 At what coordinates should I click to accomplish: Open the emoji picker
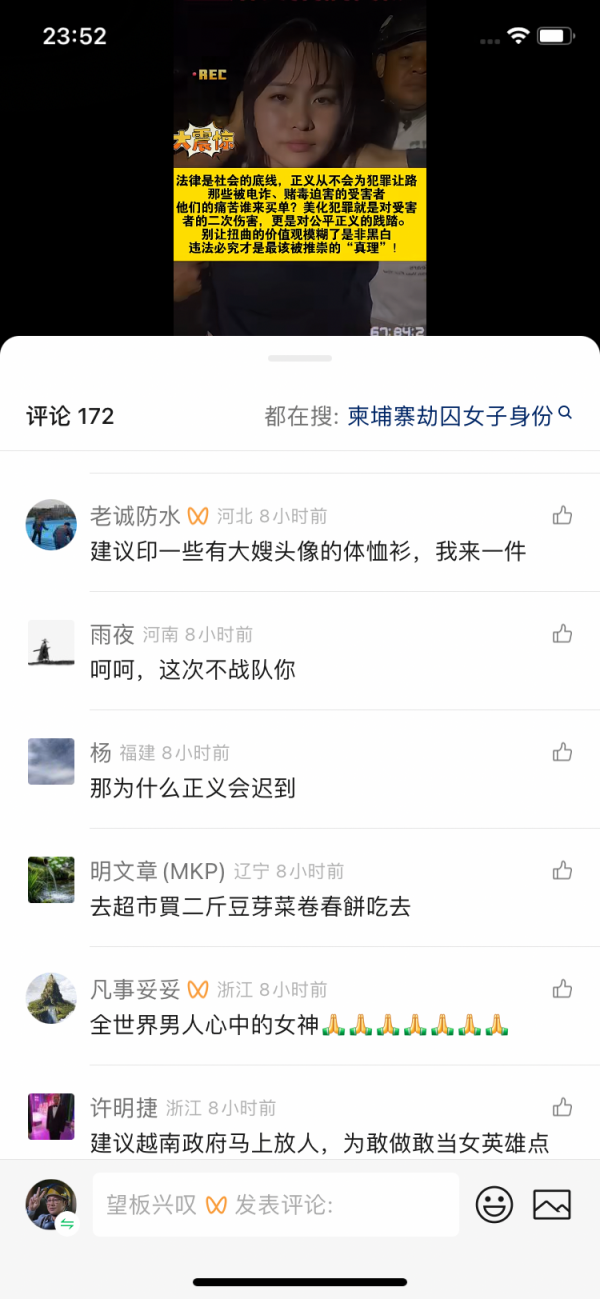click(494, 1205)
